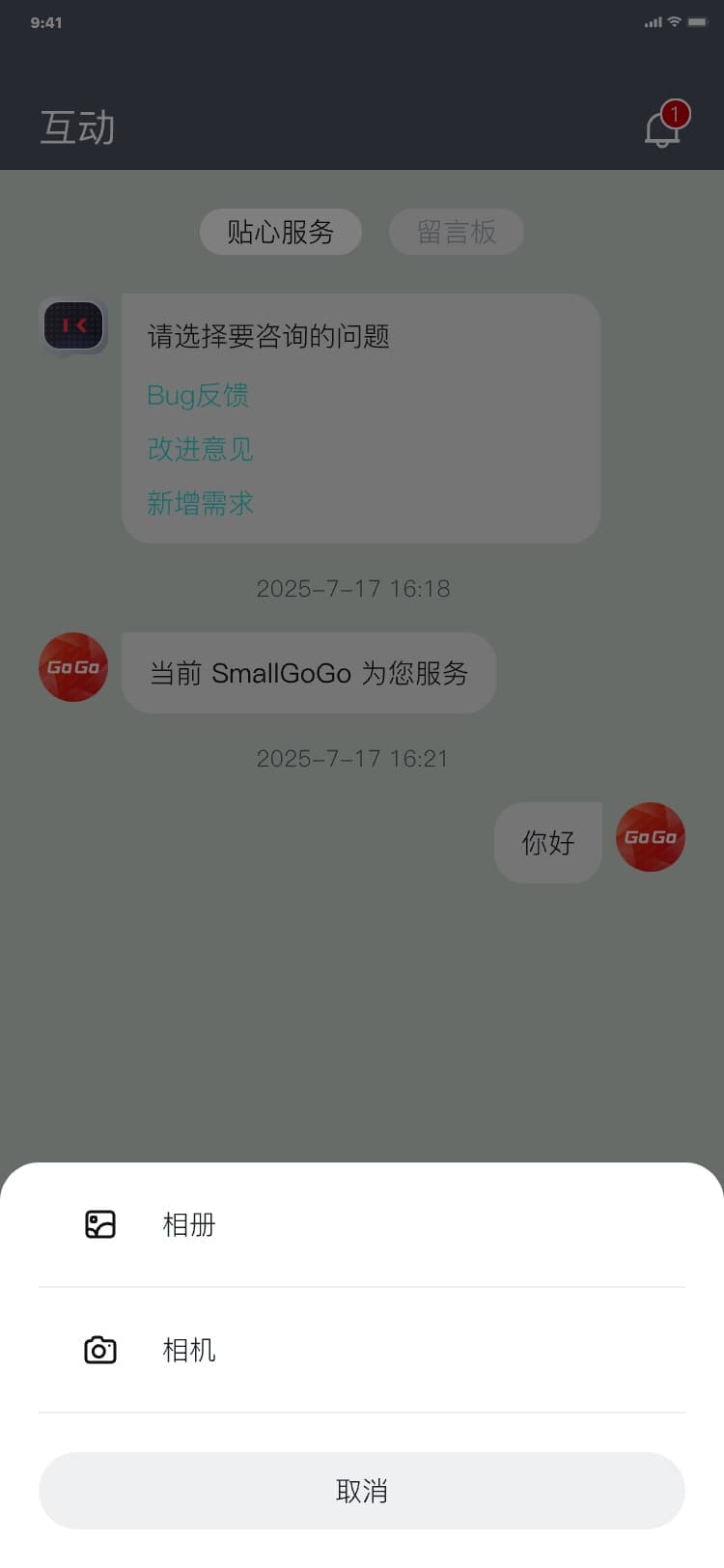Screen dimensions: 724x1568
Task: Select 相册 to pick from album
Action: click(x=188, y=1224)
